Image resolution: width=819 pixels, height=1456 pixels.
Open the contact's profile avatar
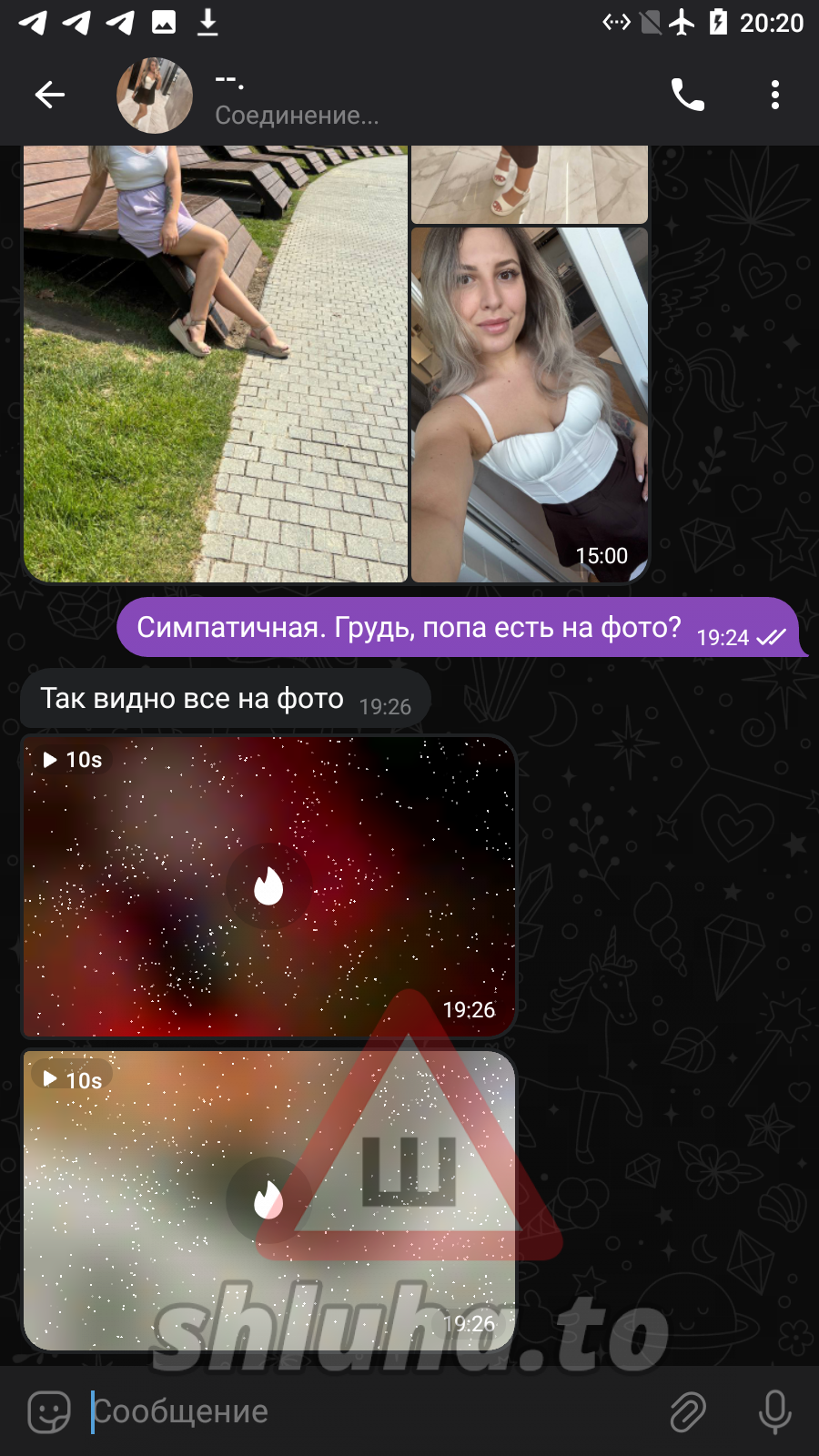click(155, 96)
